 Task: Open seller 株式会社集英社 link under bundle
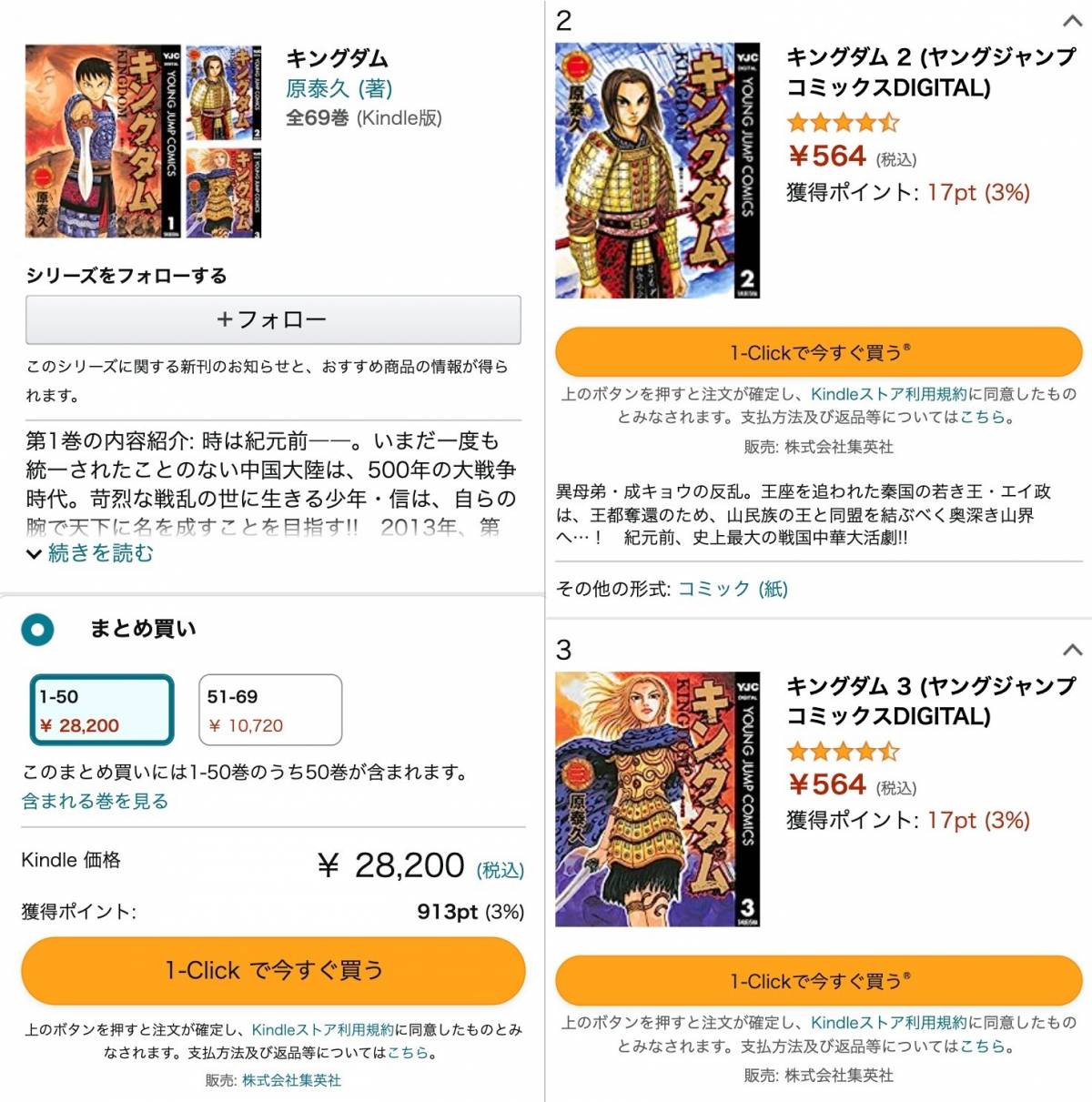291,1080
